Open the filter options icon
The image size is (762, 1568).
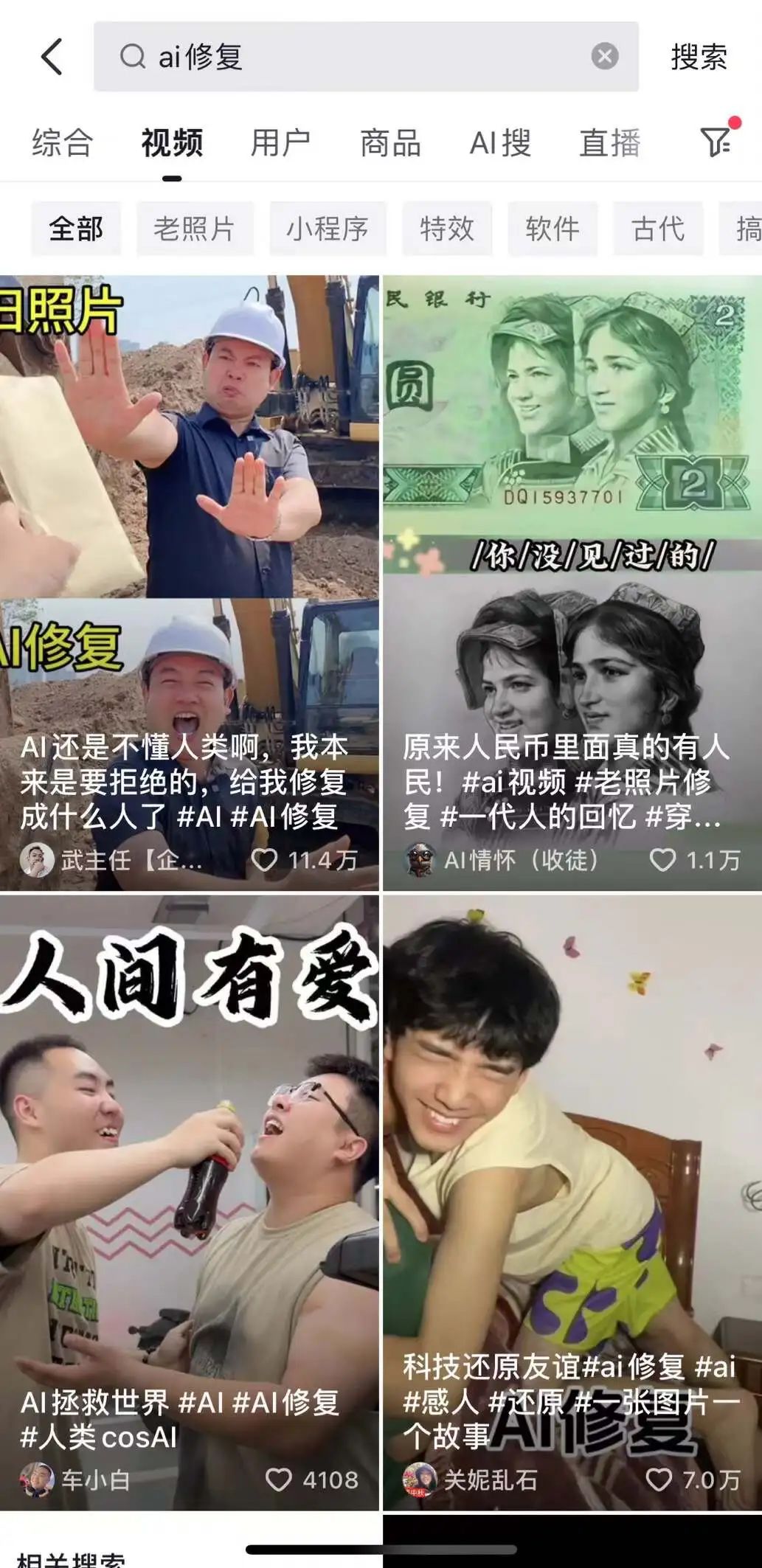pos(715,141)
